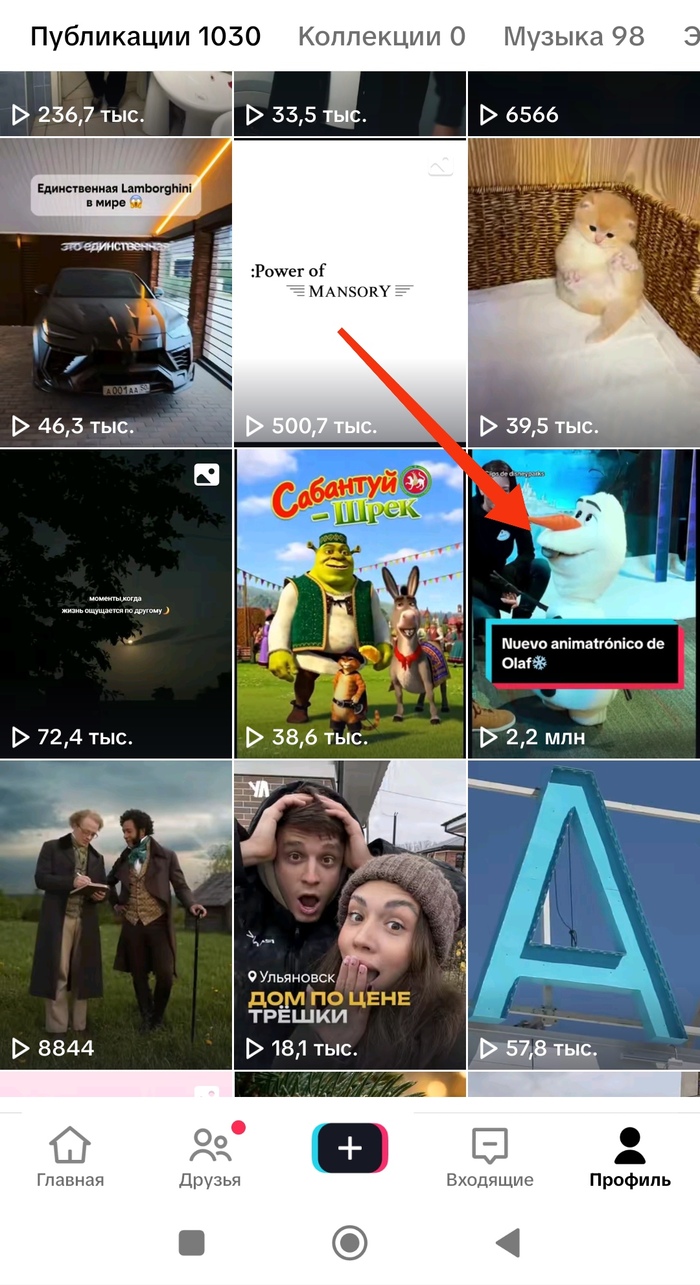Viewport: 700px width, 1285px height.
Task: Open the Друзья tab
Action: point(210,1158)
